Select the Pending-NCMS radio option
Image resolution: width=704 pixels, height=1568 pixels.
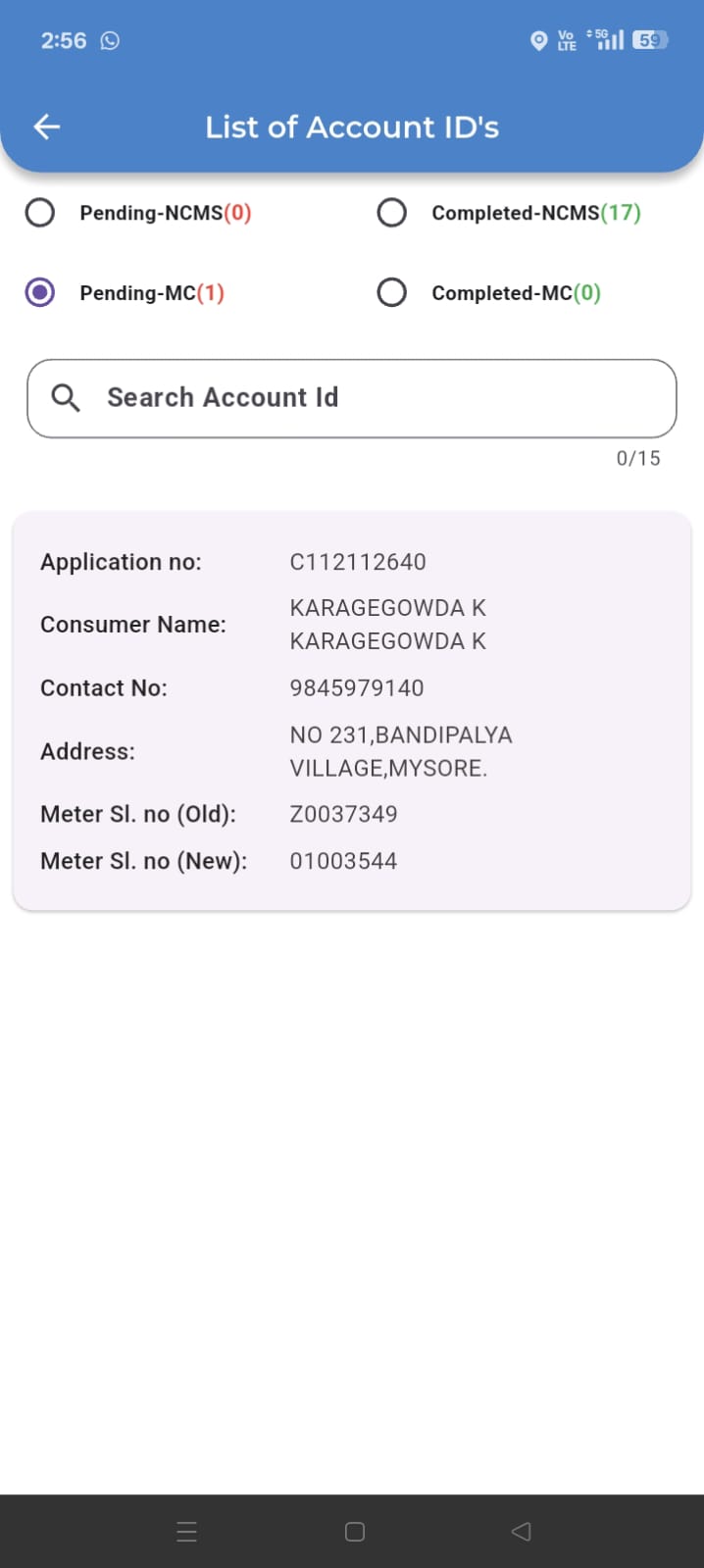click(40, 213)
